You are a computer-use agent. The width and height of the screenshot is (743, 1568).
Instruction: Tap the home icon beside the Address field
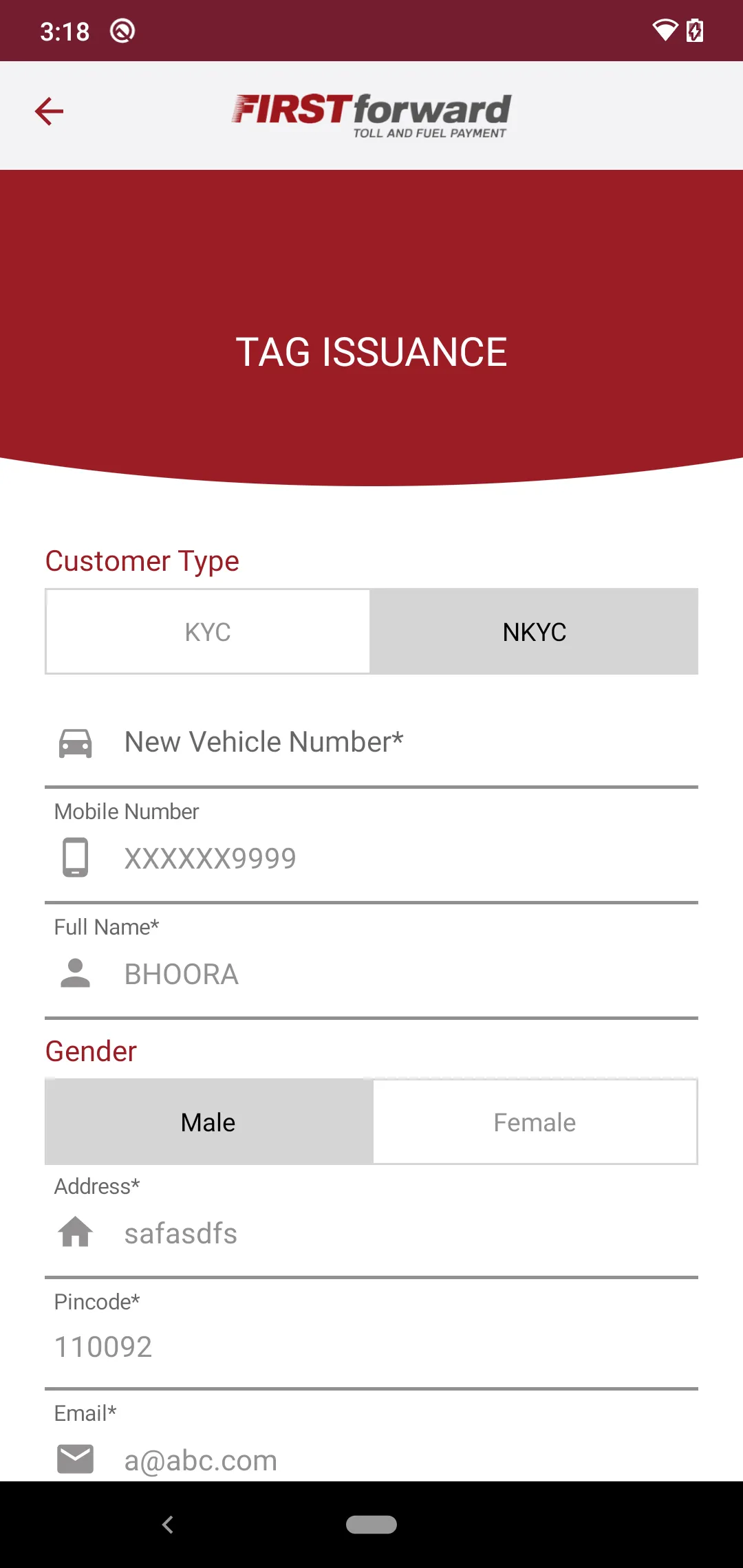[75, 1232]
